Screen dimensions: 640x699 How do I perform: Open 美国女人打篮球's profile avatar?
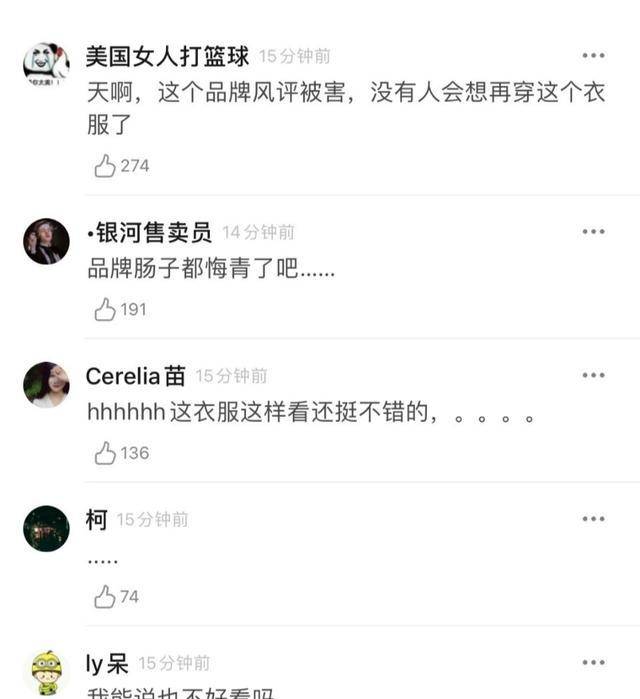click(x=46, y=66)
